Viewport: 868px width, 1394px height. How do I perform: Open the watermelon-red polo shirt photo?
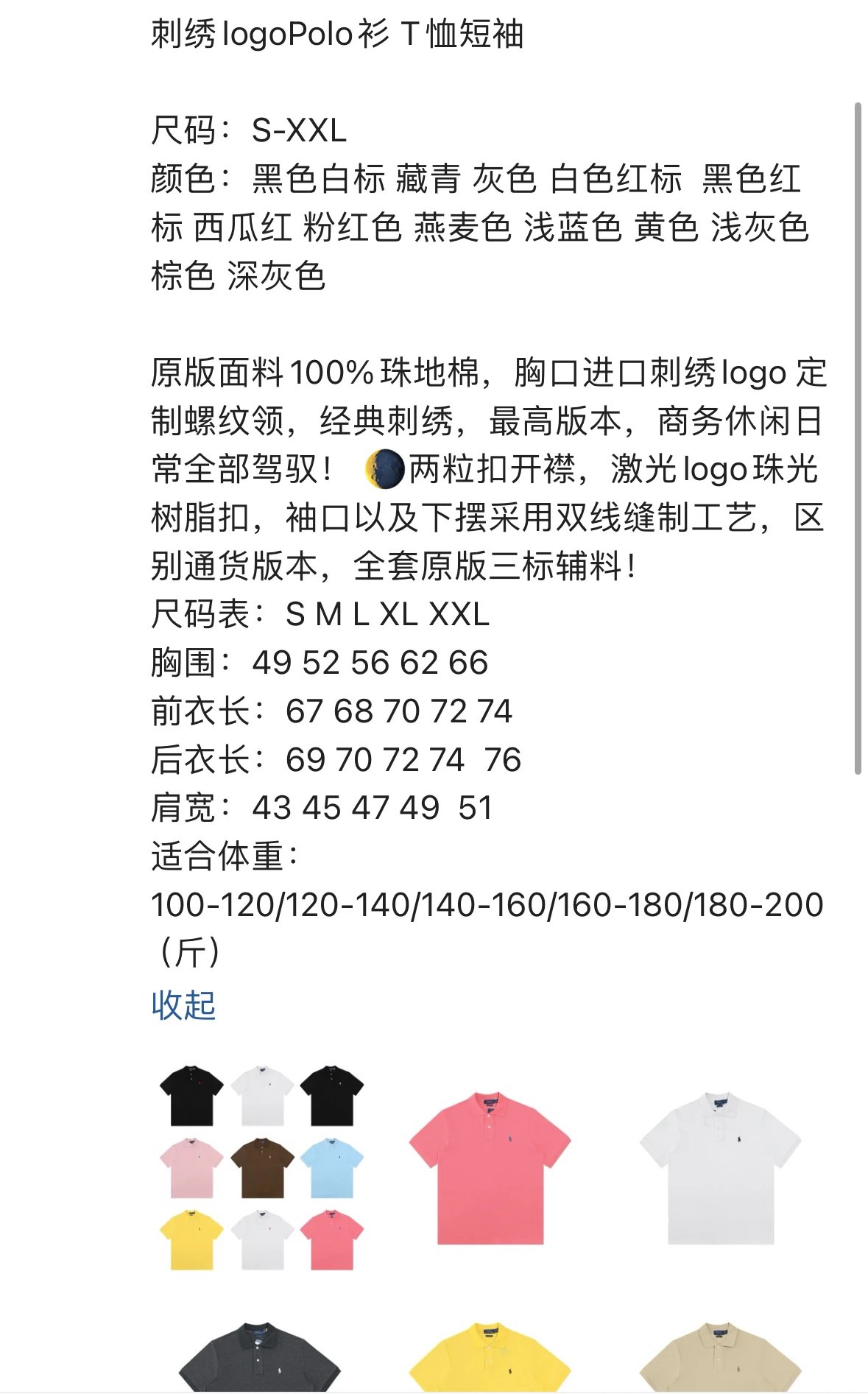pyautogui.click(x=490, y=1168)
